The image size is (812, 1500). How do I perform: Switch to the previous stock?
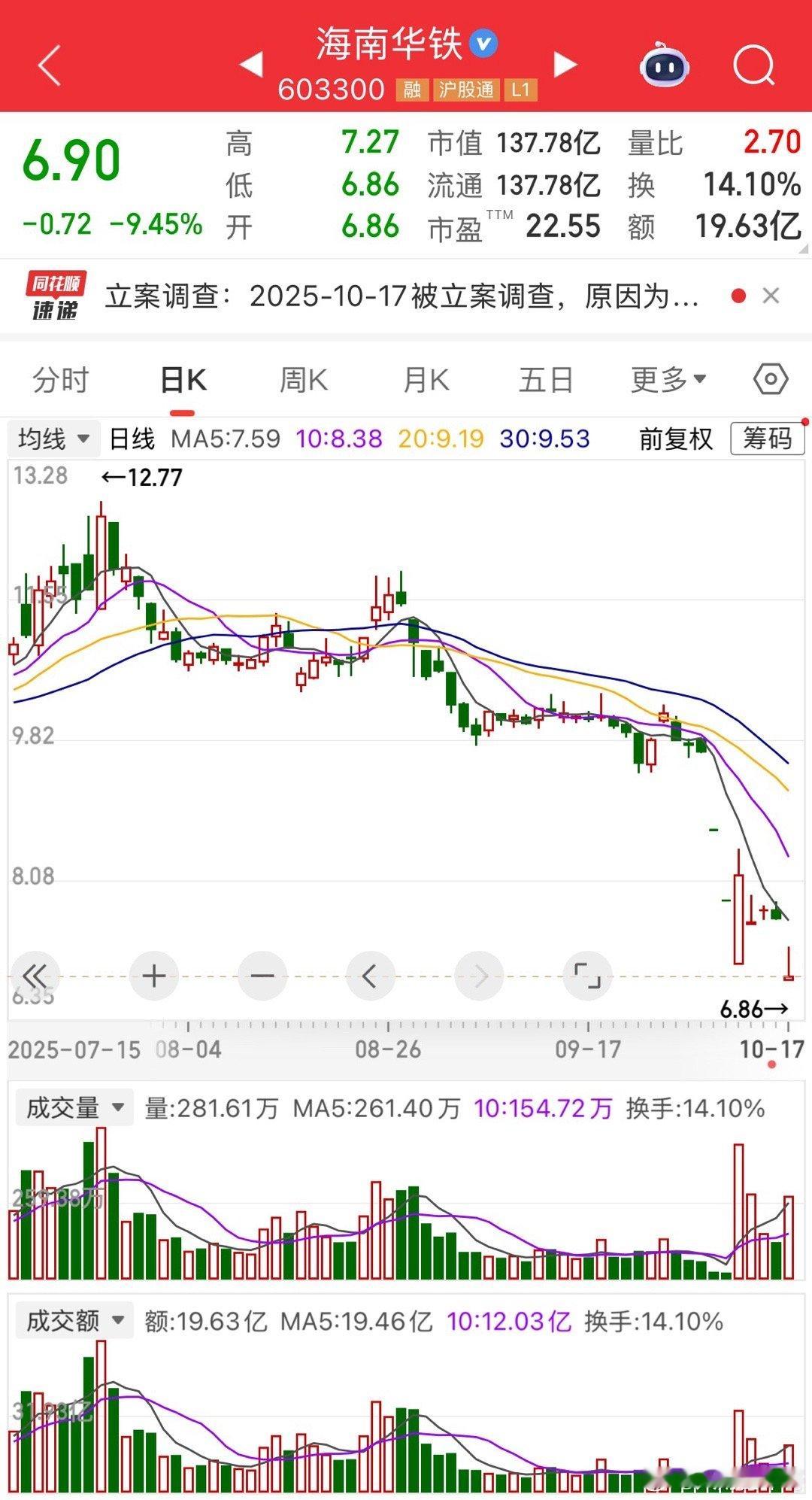[x=251, y=65]
